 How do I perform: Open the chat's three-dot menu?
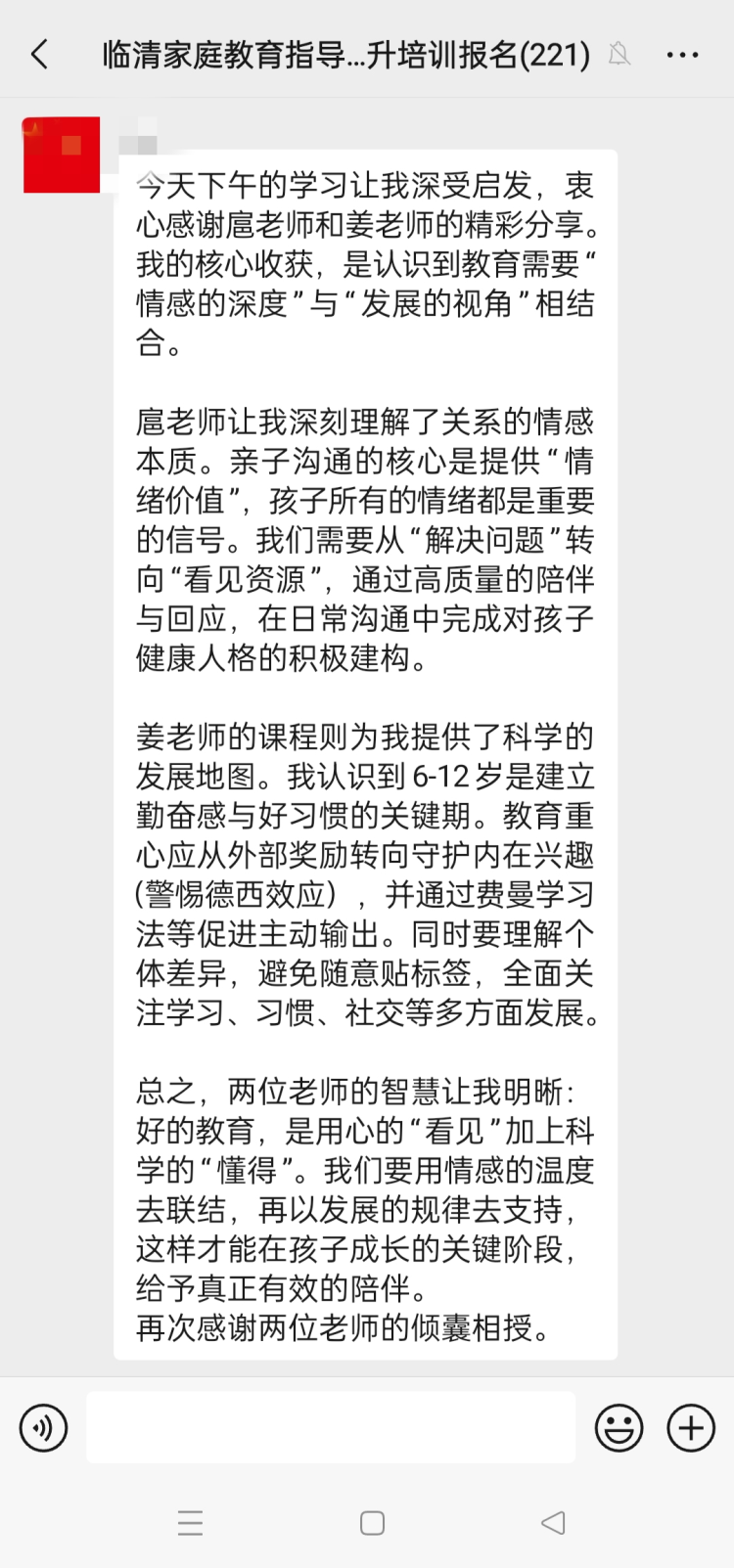click(682, 55)
